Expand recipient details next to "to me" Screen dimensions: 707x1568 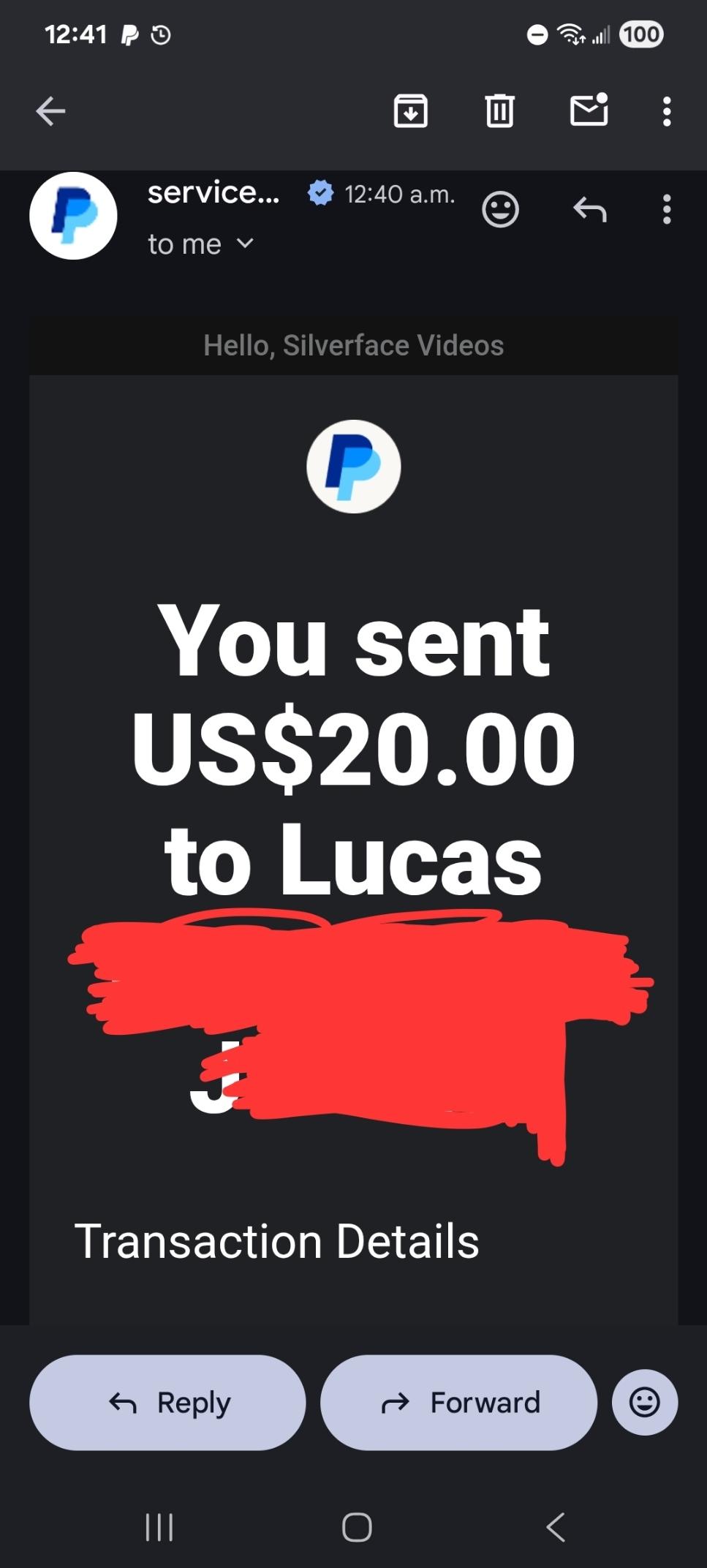coord(246,243)
